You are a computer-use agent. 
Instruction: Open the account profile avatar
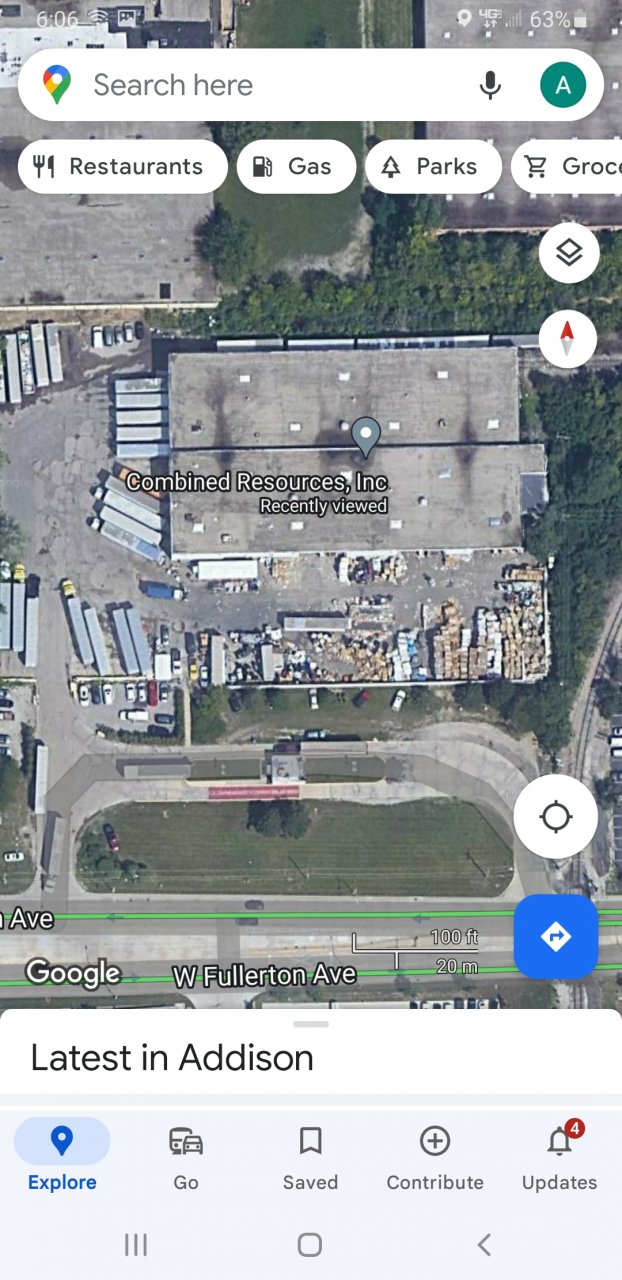(563, 85)
